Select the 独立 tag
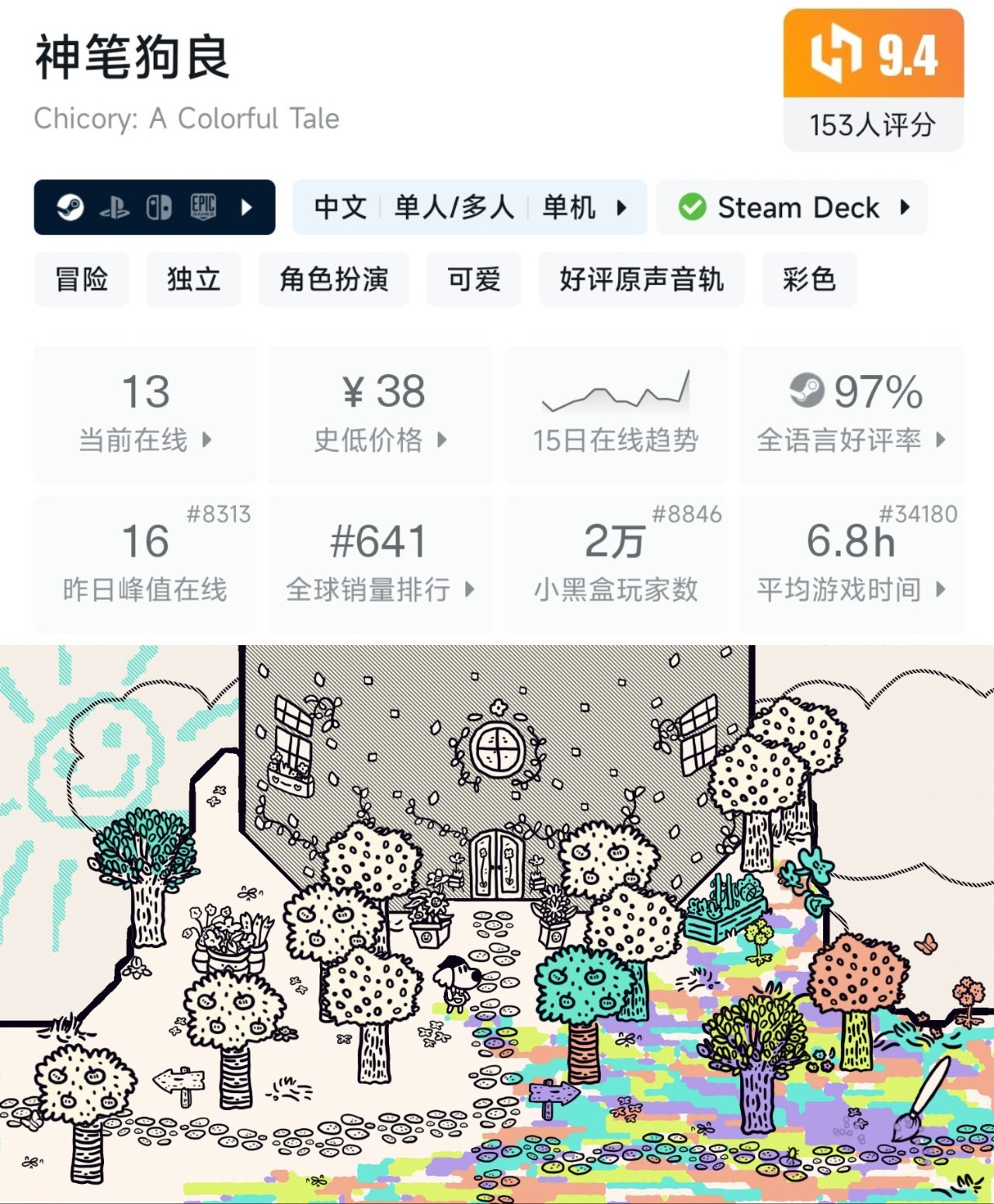Image resolution: width=994 pixels, height=1204 pixels. point(193,279)
